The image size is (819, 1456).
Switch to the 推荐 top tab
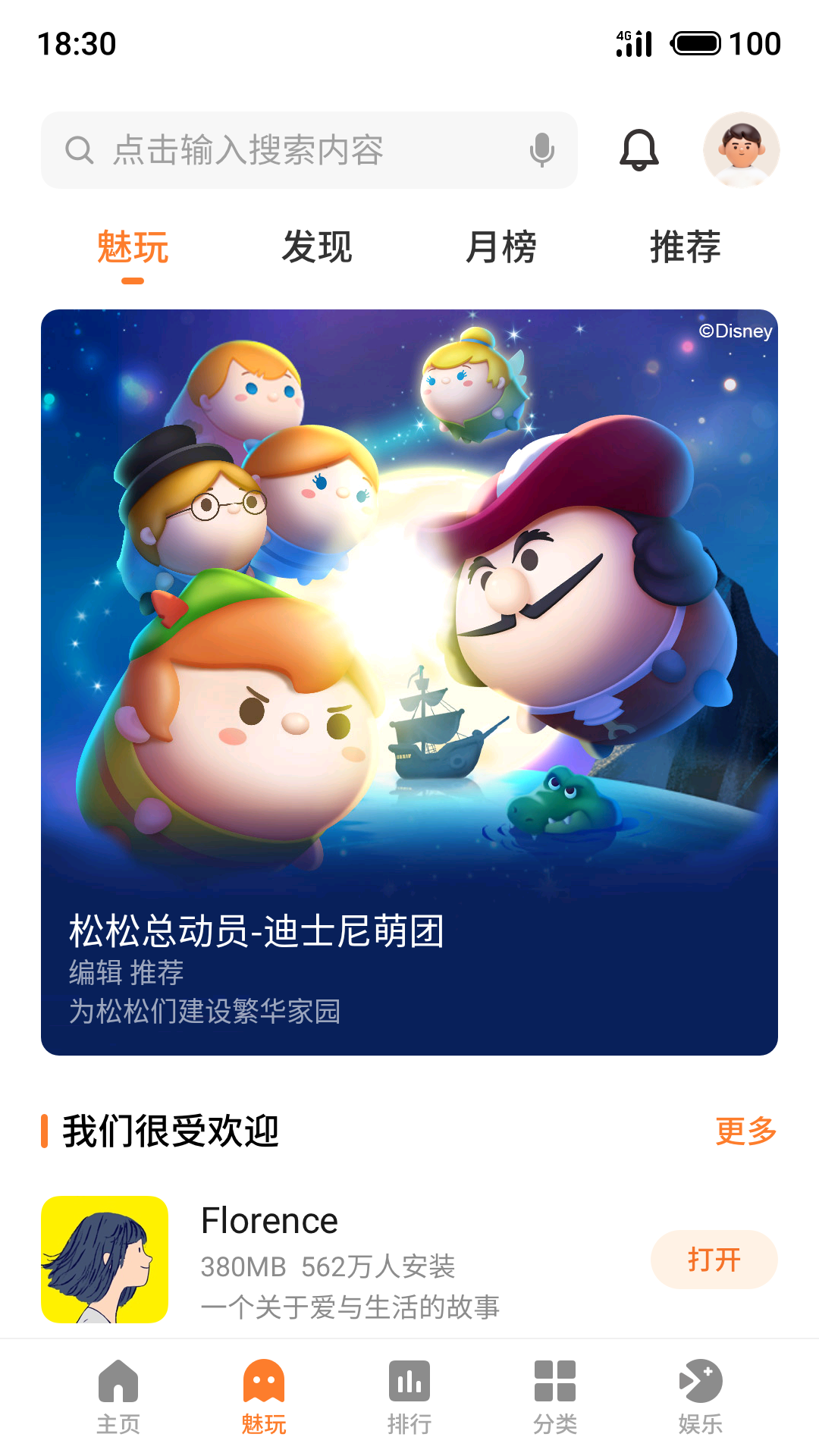[685, 247]
